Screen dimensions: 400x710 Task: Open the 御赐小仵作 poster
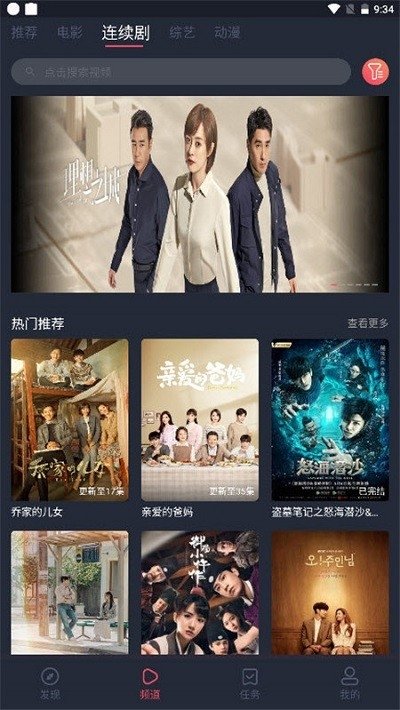tap(200, 593)
